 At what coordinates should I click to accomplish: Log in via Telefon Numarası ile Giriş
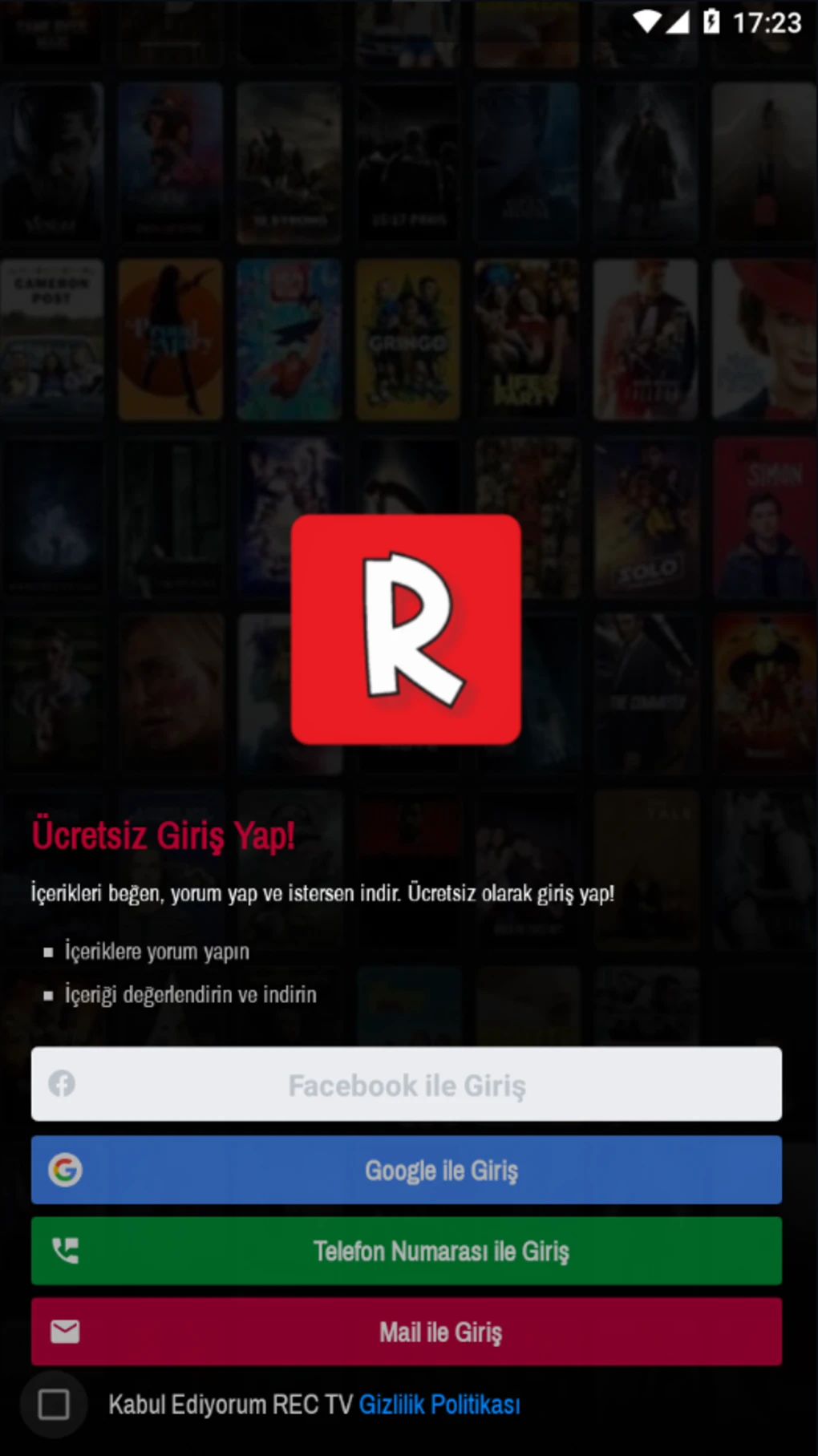click(406, 1251)
